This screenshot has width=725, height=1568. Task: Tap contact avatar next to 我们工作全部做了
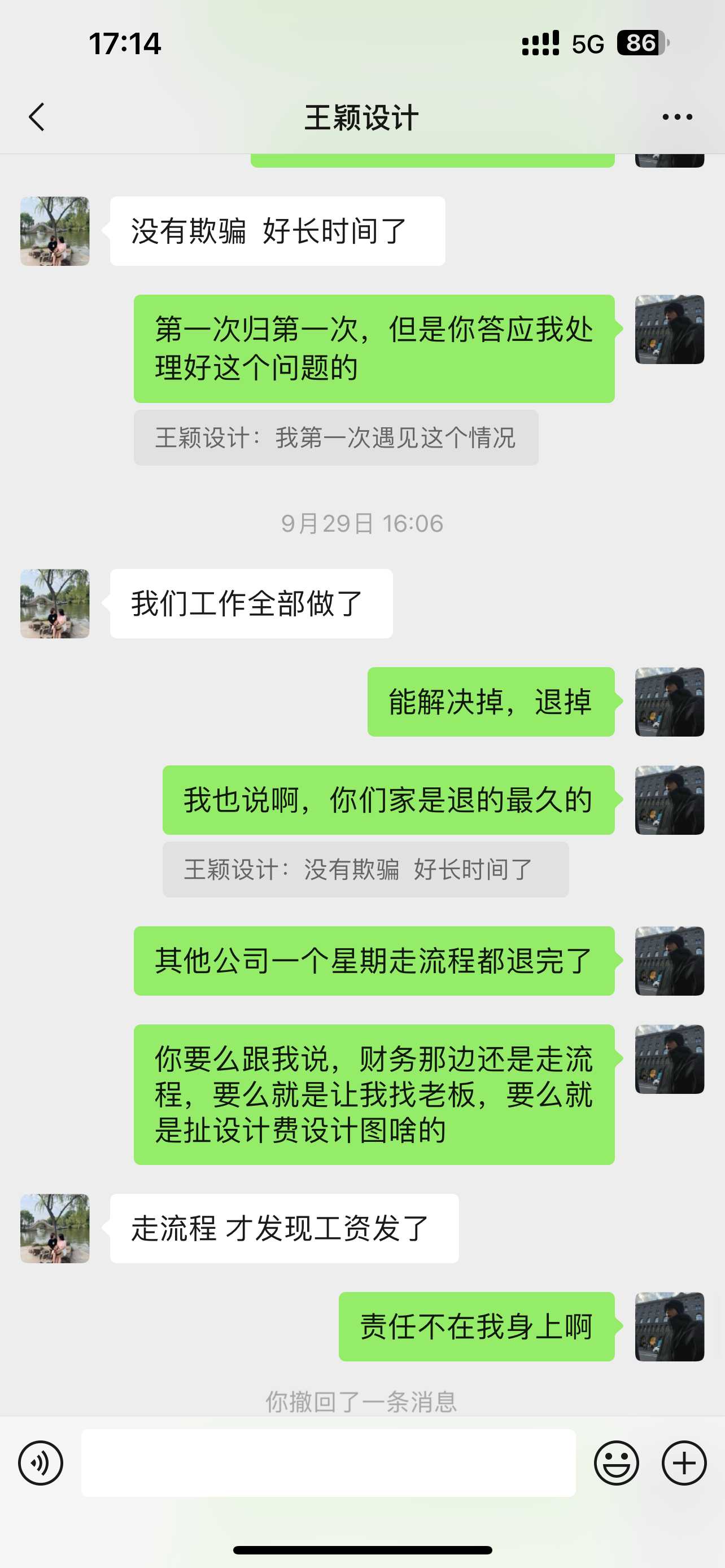[x=55, y=603]
